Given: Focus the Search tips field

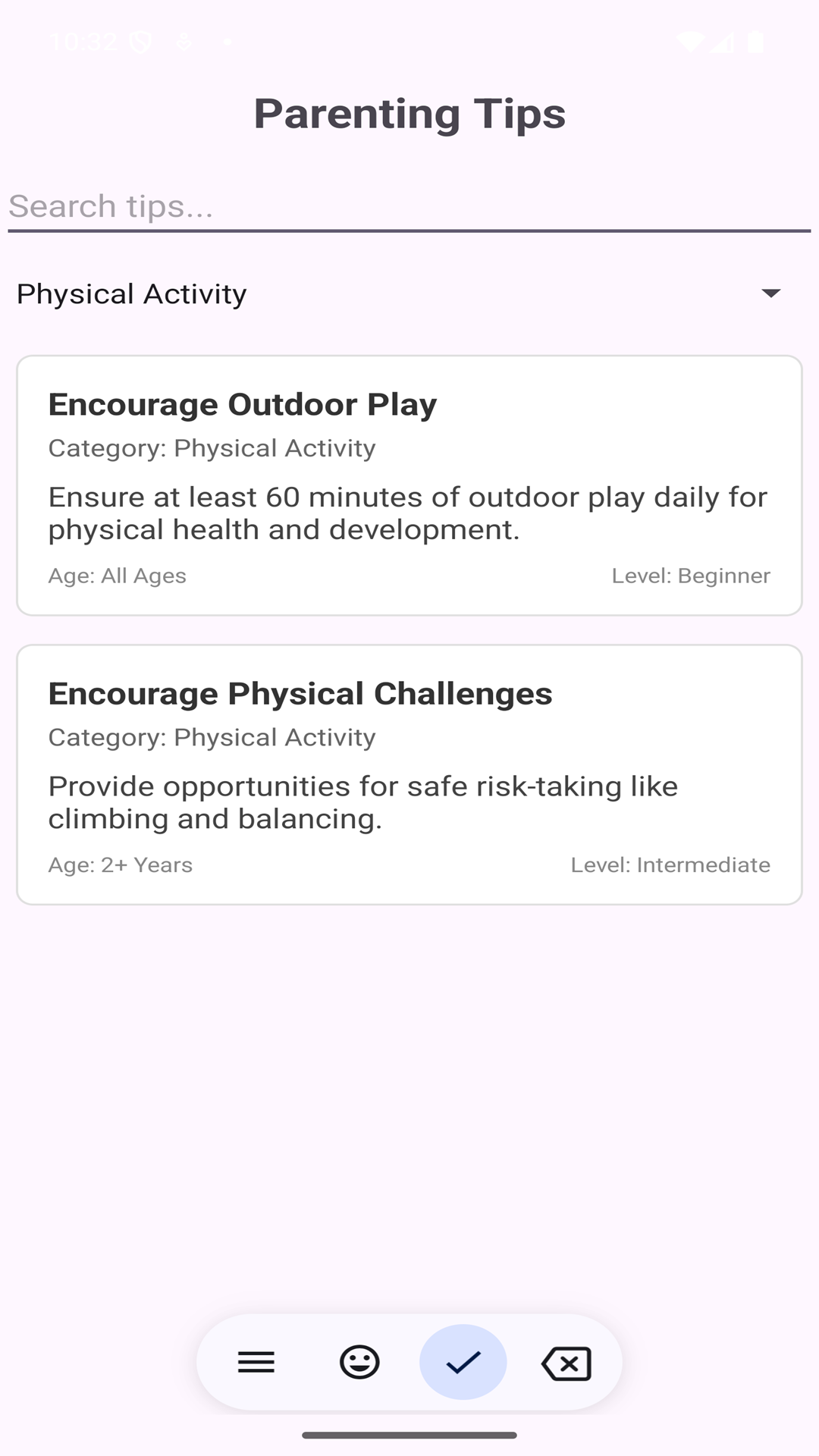Looking at the screenshot, I should pos(409,206).
